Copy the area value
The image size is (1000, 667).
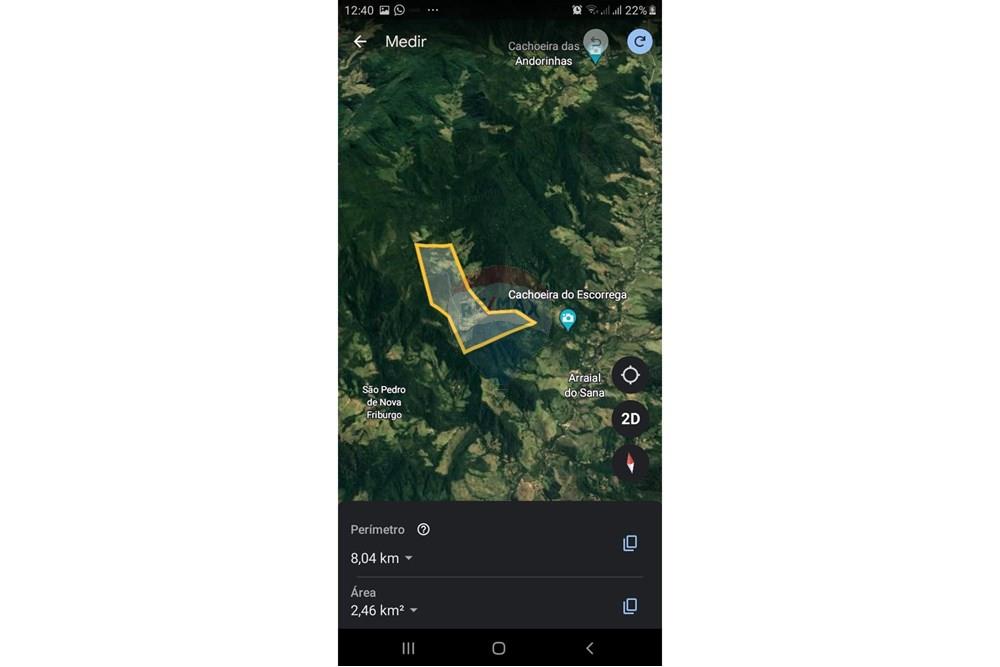coord(630,606)
